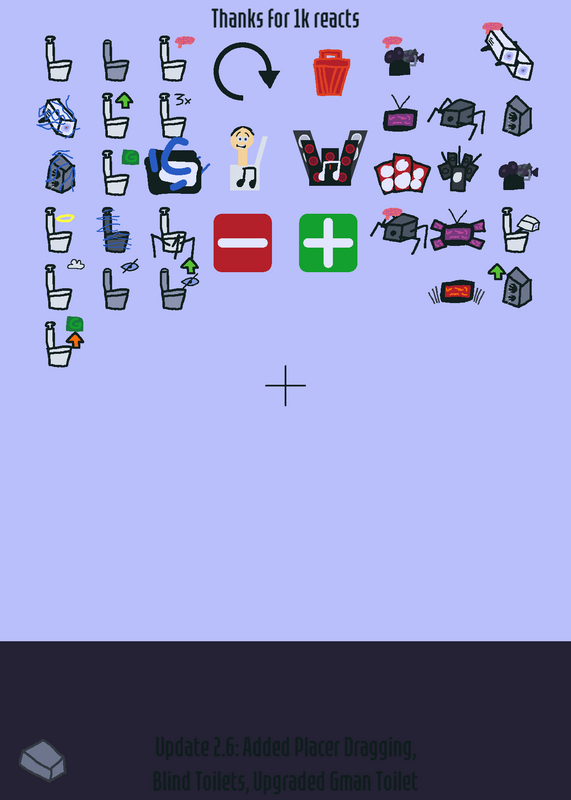Viewport: 571px width, 800px height.
Task: Tap the gray eraser block icon
Action: tap(43, 760)
